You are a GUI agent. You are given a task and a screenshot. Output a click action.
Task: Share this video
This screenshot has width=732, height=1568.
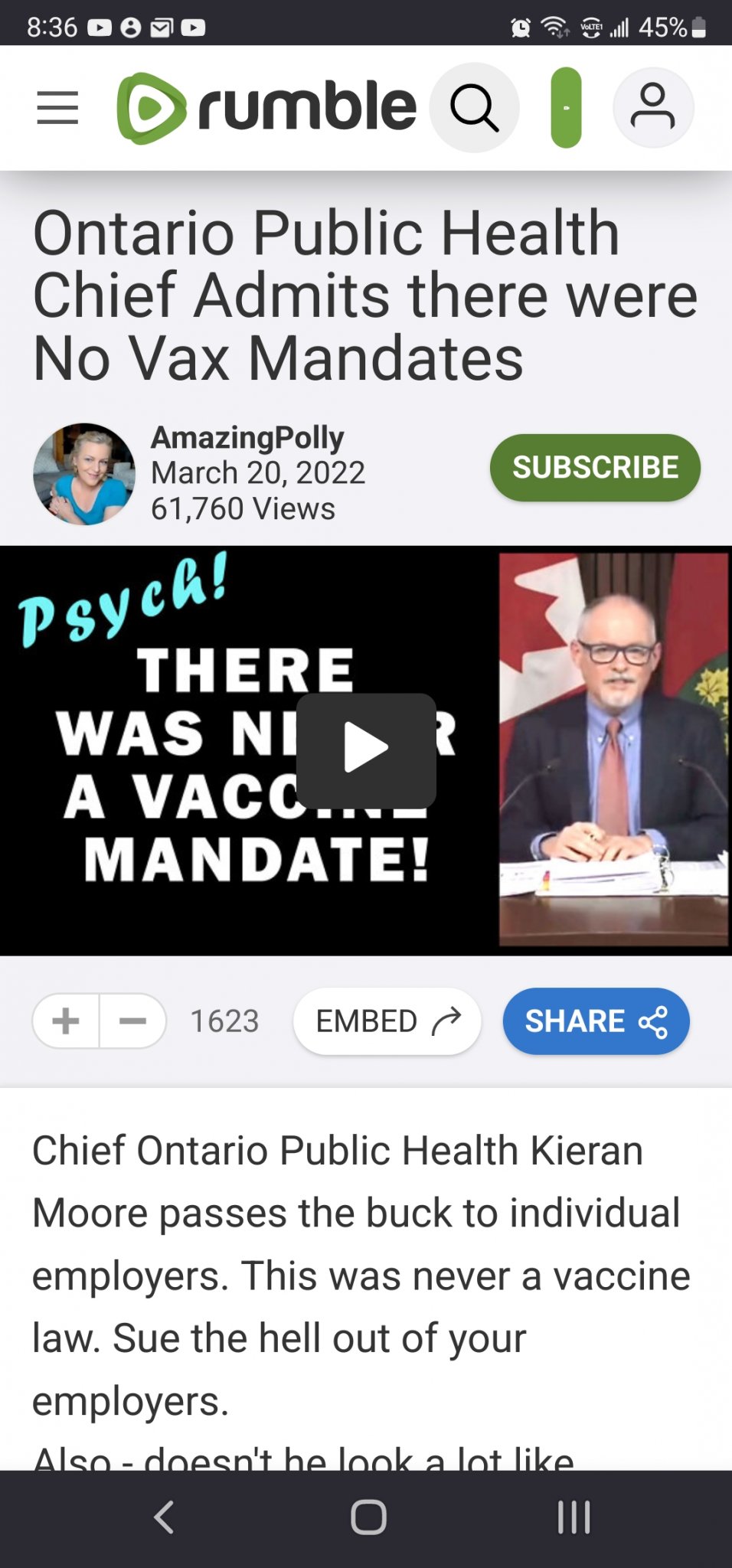pyautogui.click(x=596, y=1021)
